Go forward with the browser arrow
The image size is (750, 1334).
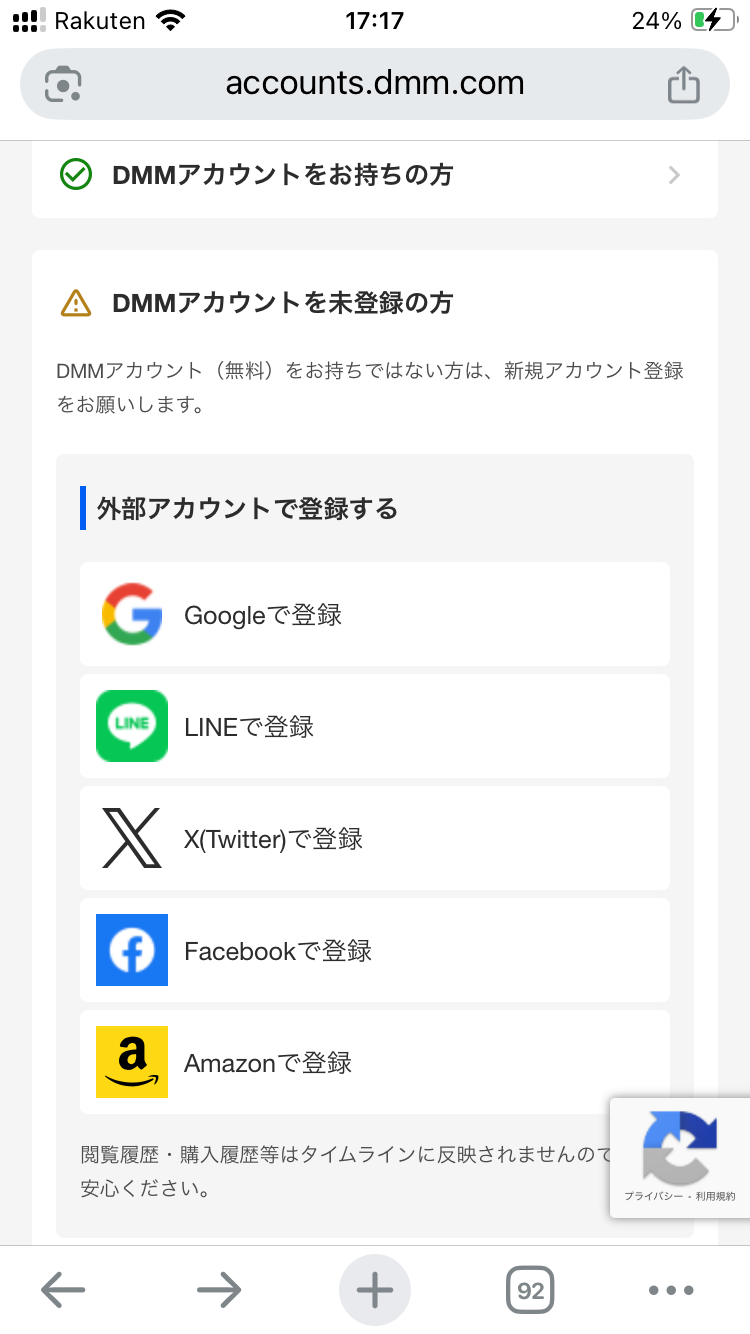click(x=219, y=1290)
